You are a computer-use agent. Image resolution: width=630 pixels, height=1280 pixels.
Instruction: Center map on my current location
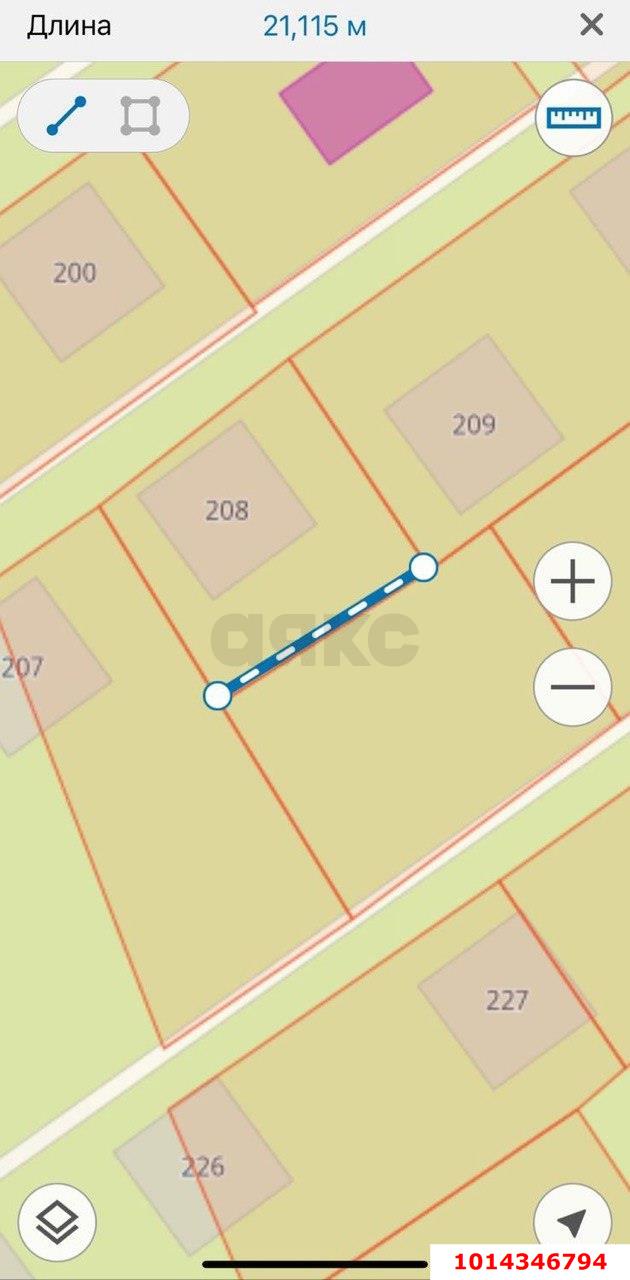click(573, 1221)
